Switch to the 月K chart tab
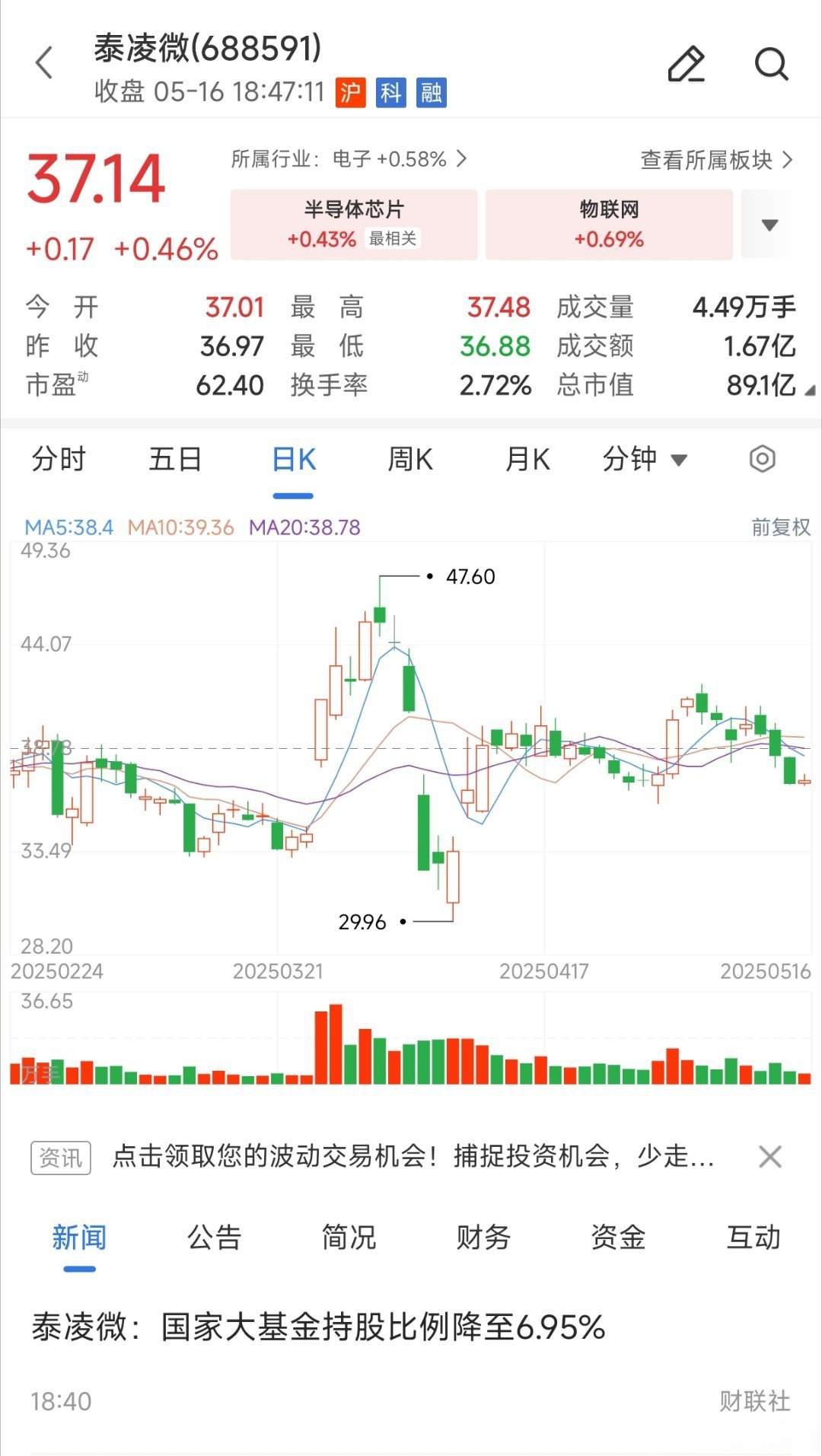This screenshot has height=1456, width=822. (x=527, y=460)
